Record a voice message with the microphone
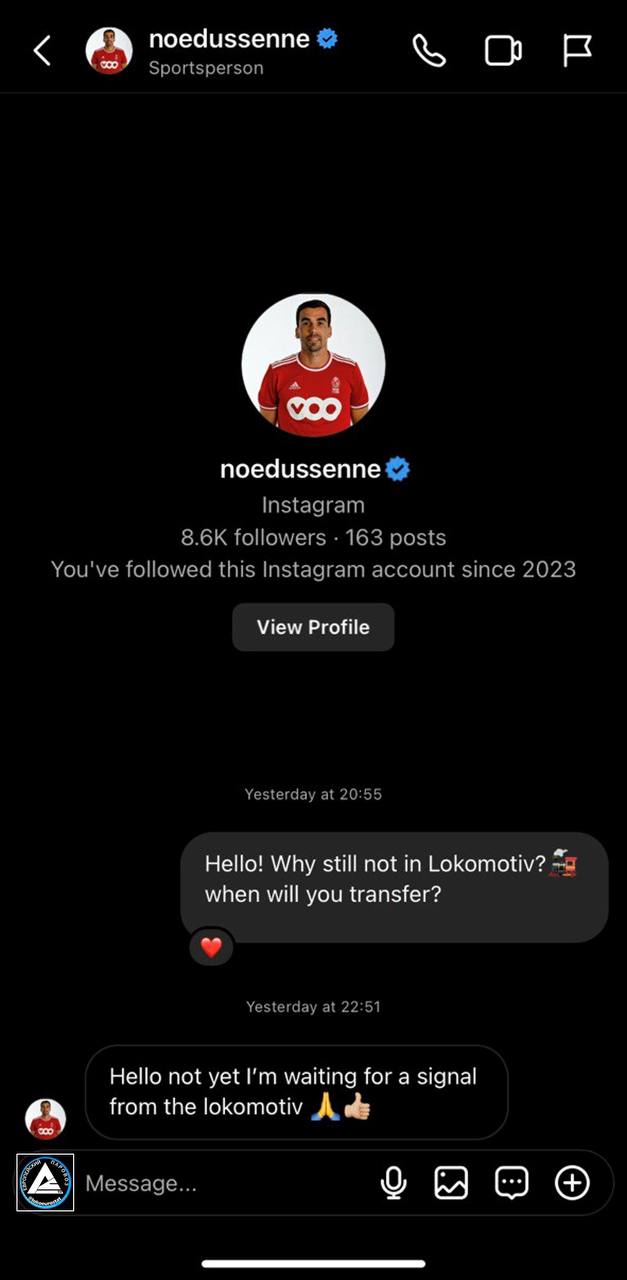627x1280 pixels. coord(394,1183)
